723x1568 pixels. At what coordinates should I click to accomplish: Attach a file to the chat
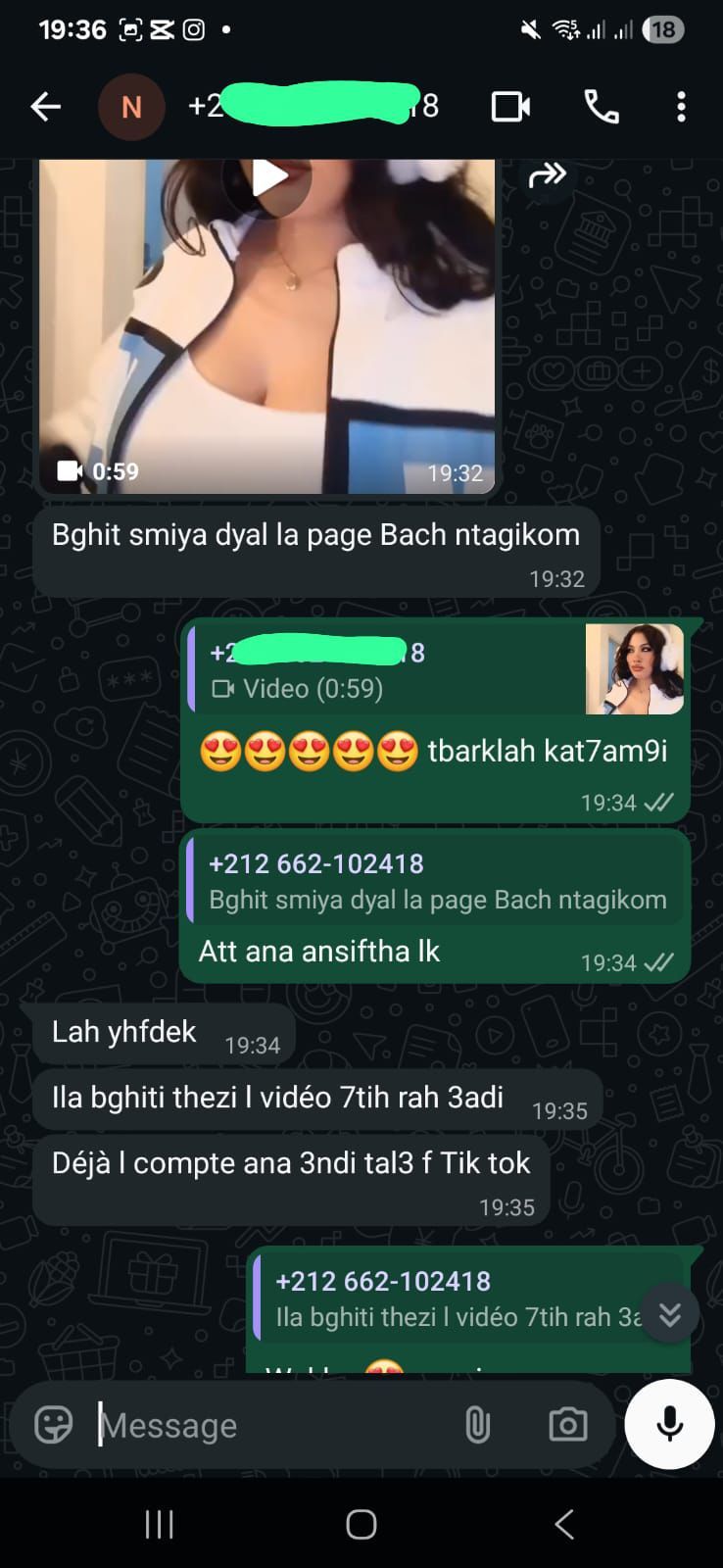point(477,1425)
